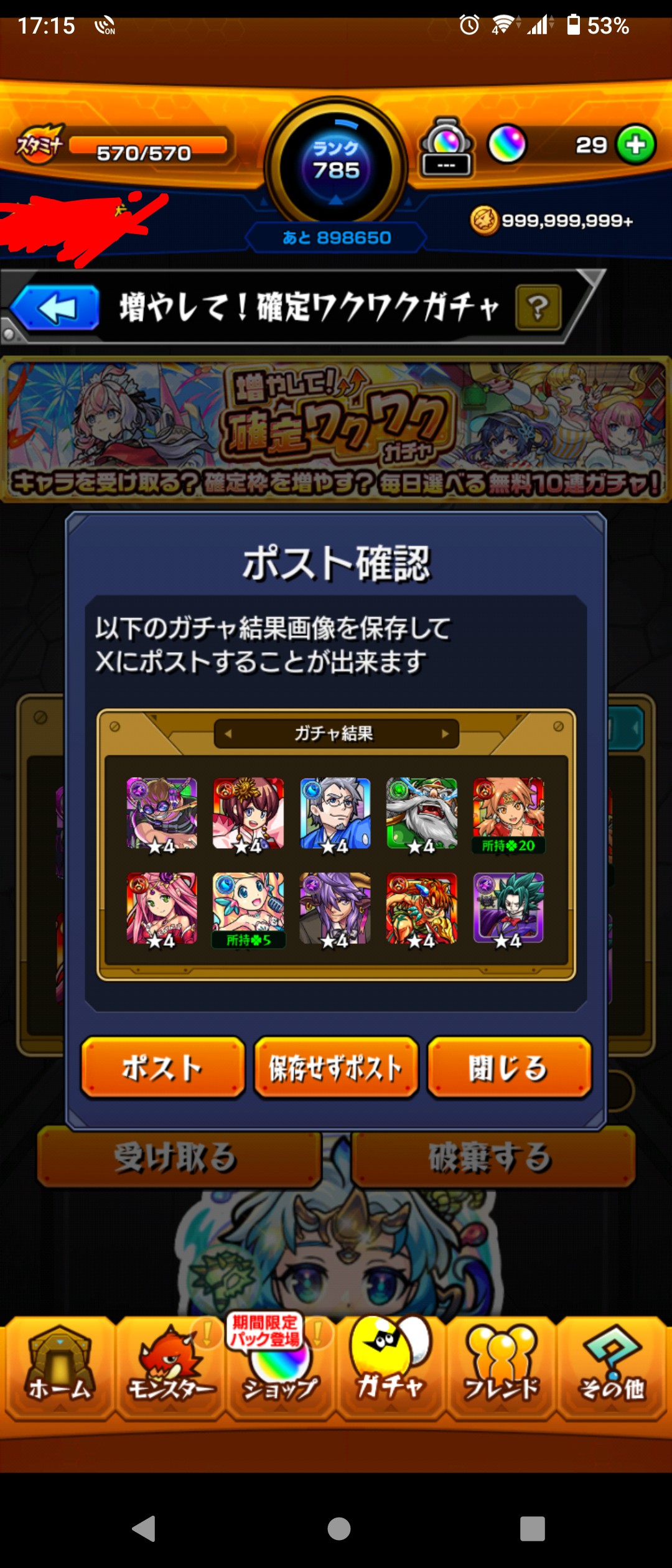Go to the Android home screen

click(338, 1528)
